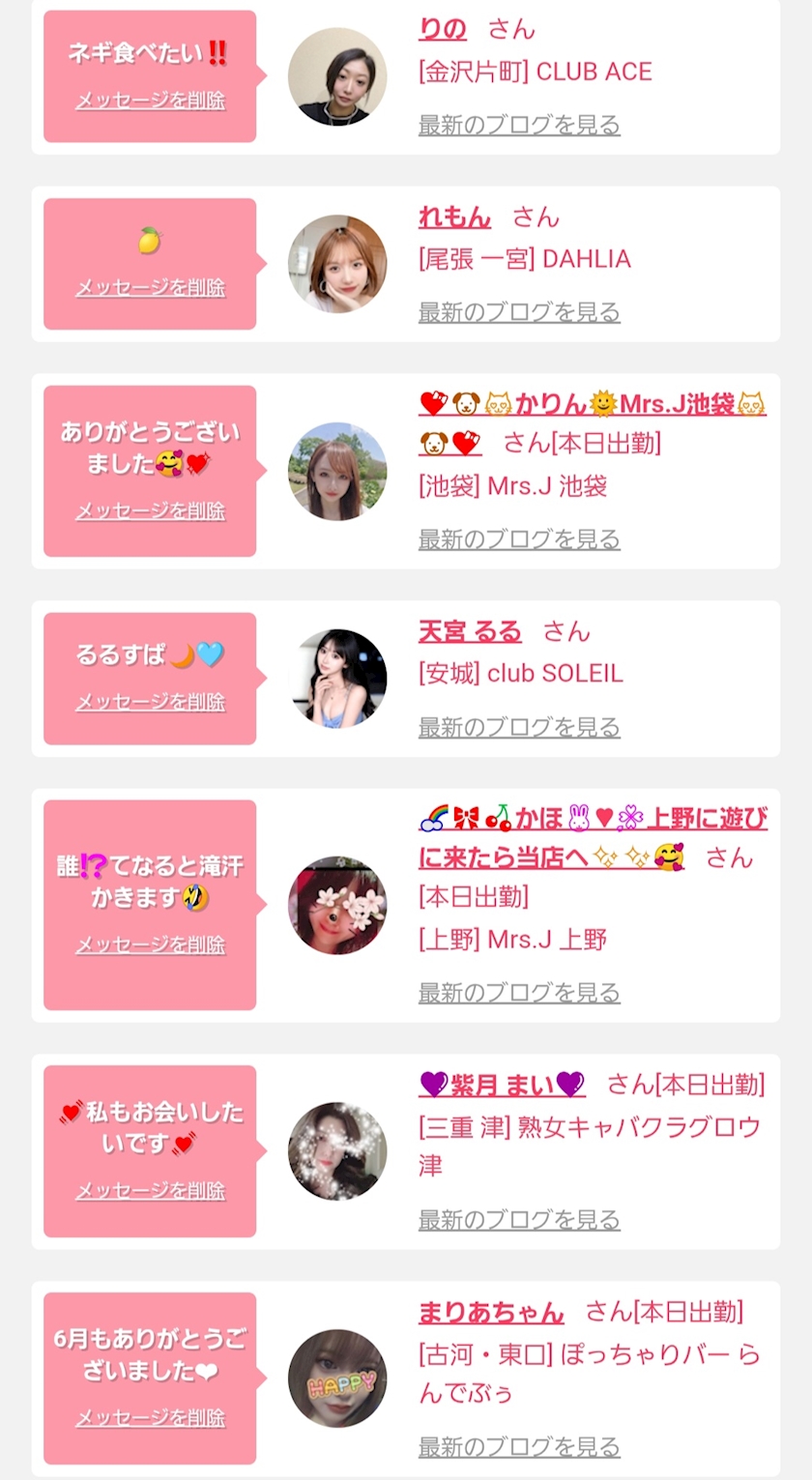Delete the lemon emoji message

coord(151,288)
